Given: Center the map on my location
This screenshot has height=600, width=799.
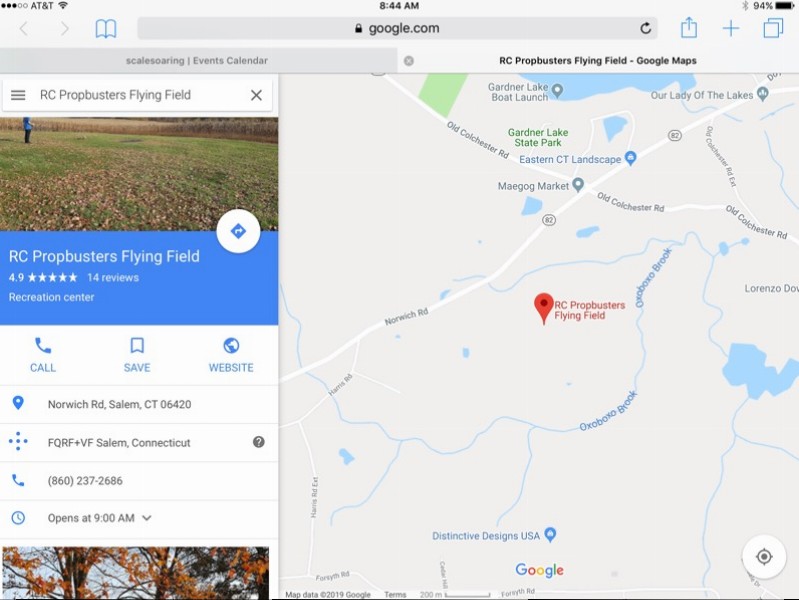Looking at the screenshot, I should click(764, 557).
